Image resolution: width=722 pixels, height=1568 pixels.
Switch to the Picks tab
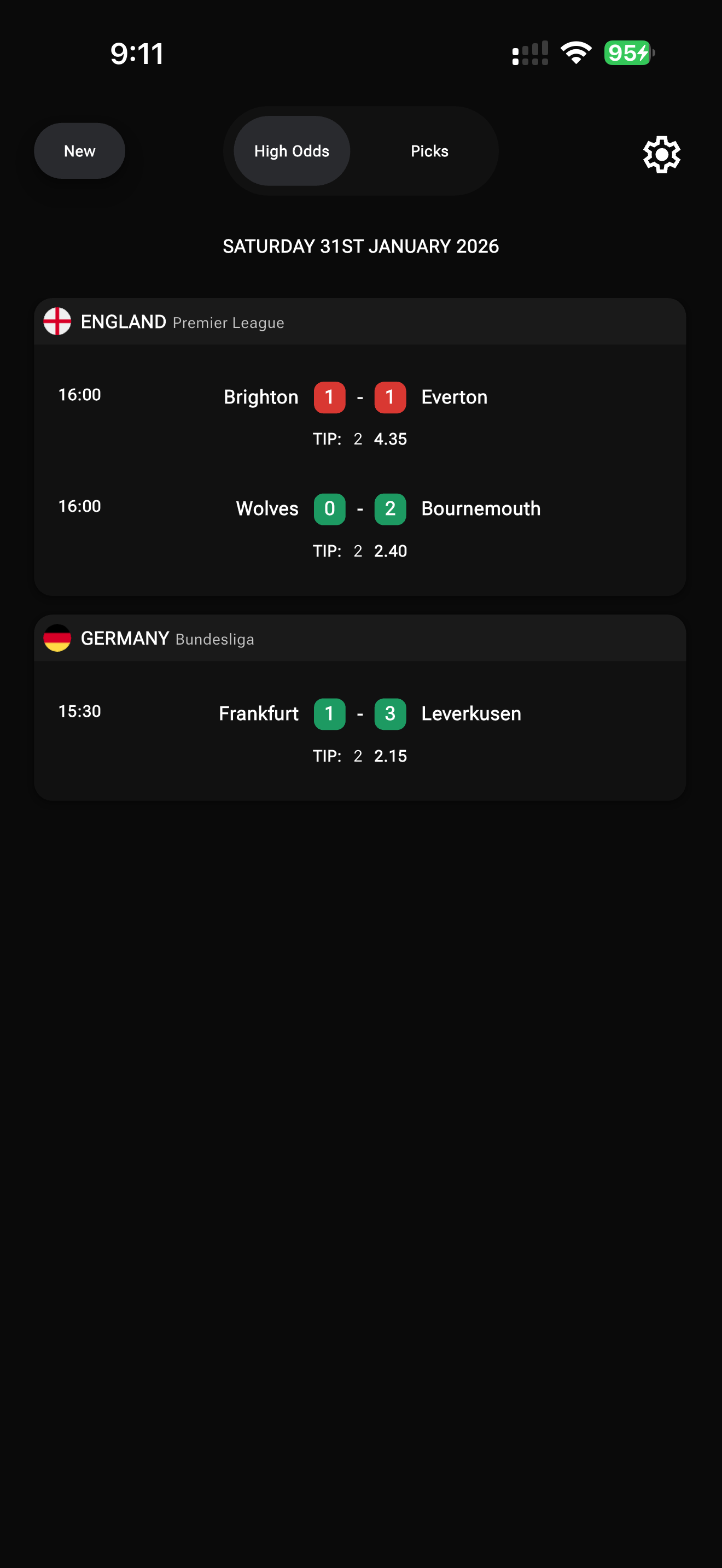pyautogui.click(x=429, y=150)
